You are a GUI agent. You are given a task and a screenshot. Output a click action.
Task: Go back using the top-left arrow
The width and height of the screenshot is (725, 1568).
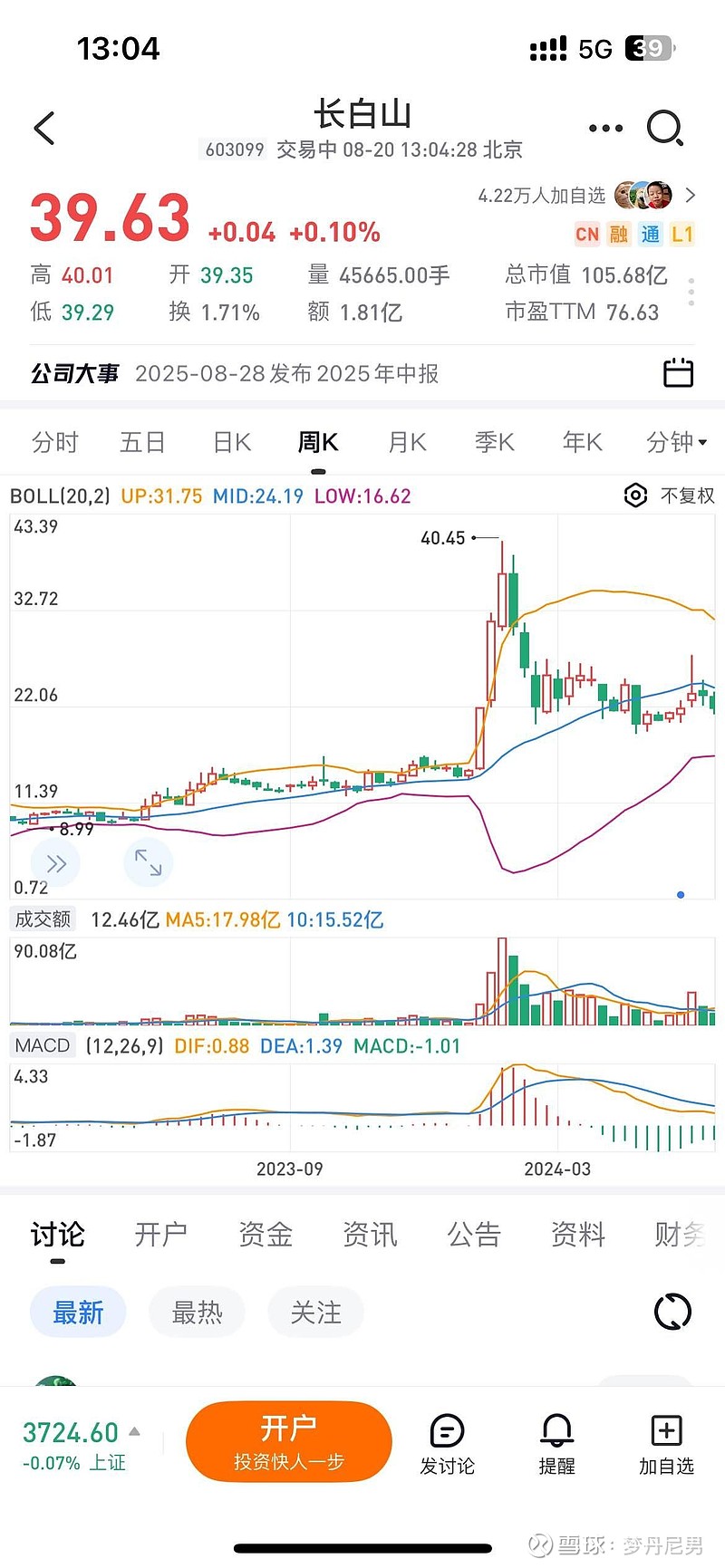(x=44, y=129)
